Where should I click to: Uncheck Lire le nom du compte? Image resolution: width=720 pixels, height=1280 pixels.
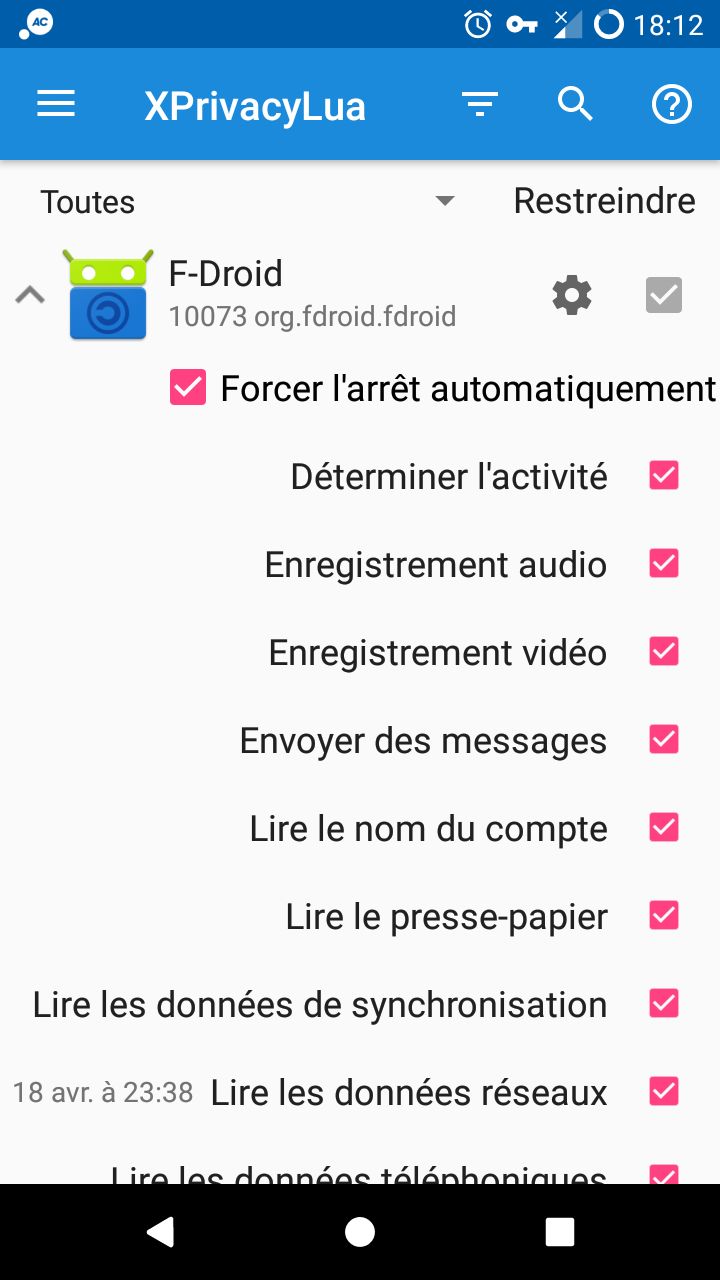point(664,828)
